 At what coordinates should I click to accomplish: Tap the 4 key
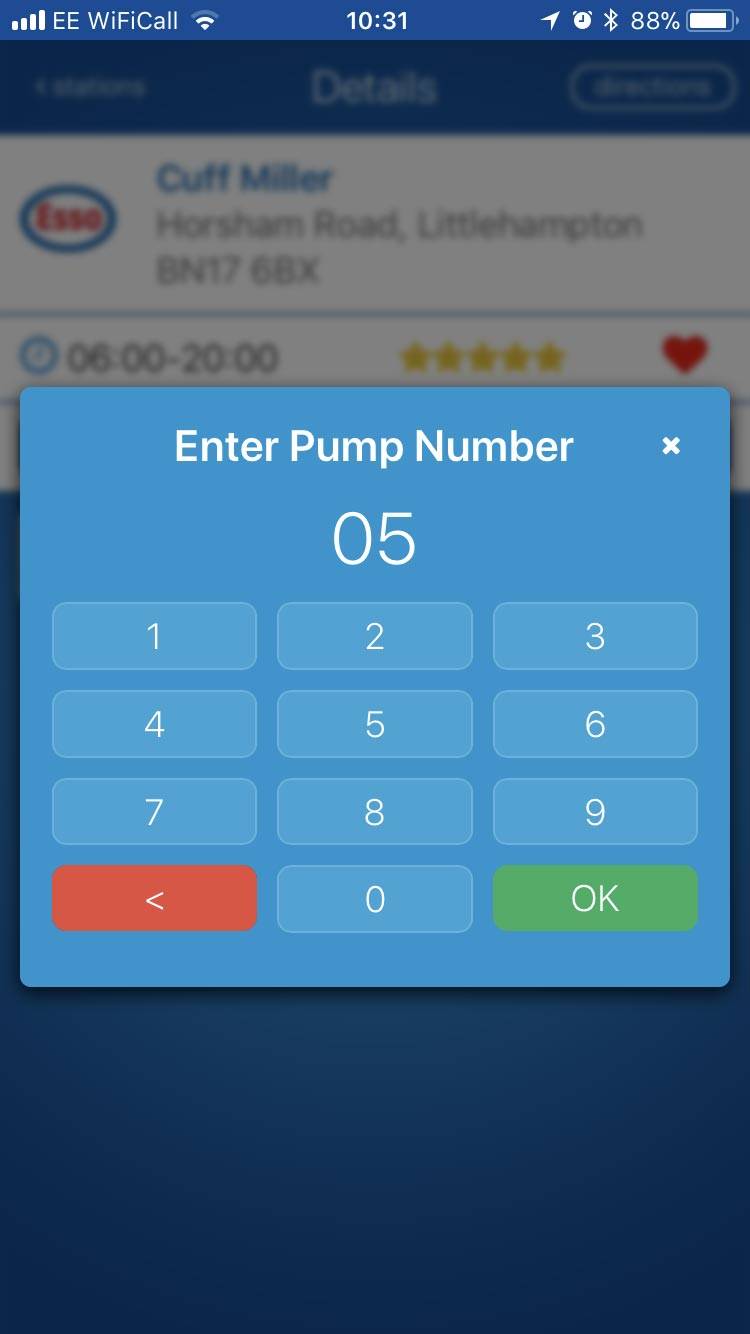coord(154,724)
